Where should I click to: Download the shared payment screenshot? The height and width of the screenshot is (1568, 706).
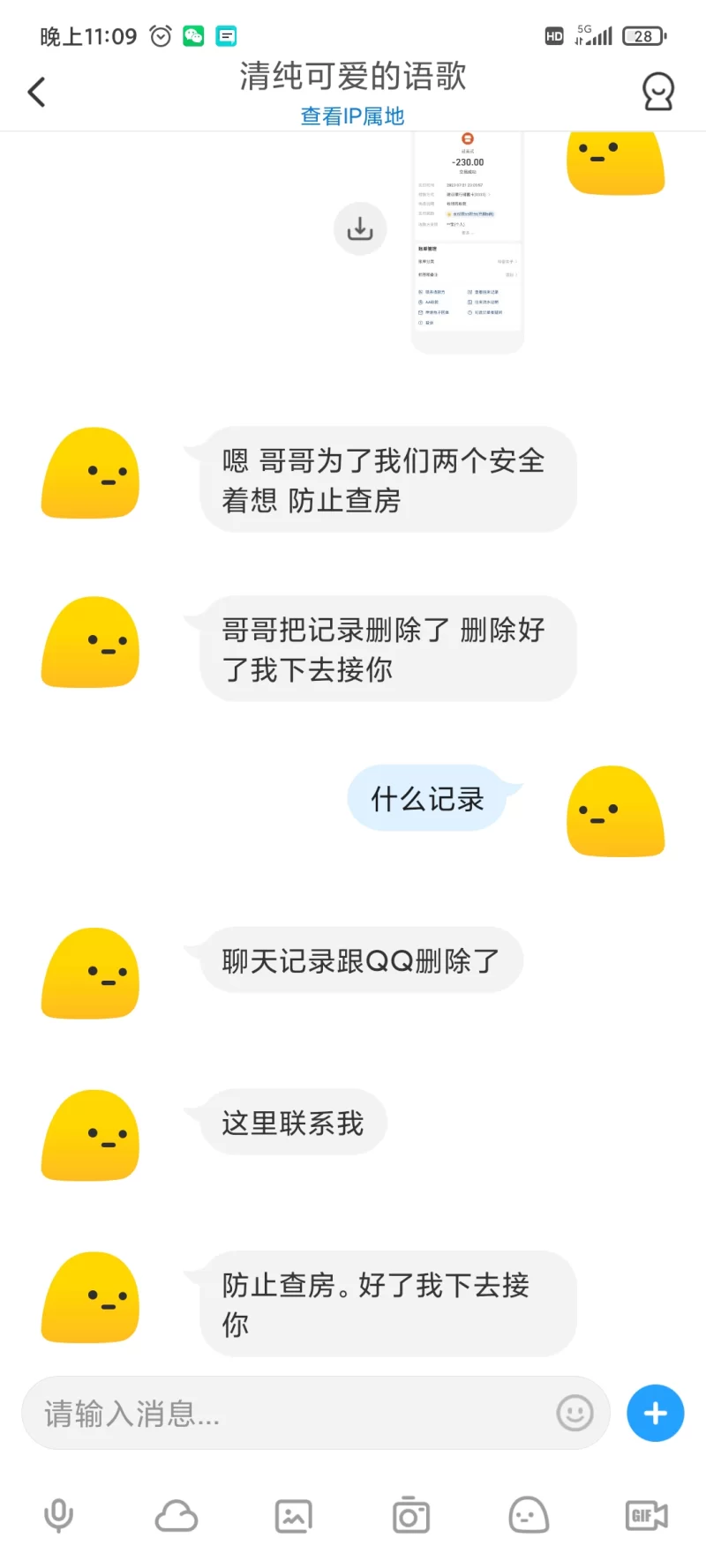point(360,229)
